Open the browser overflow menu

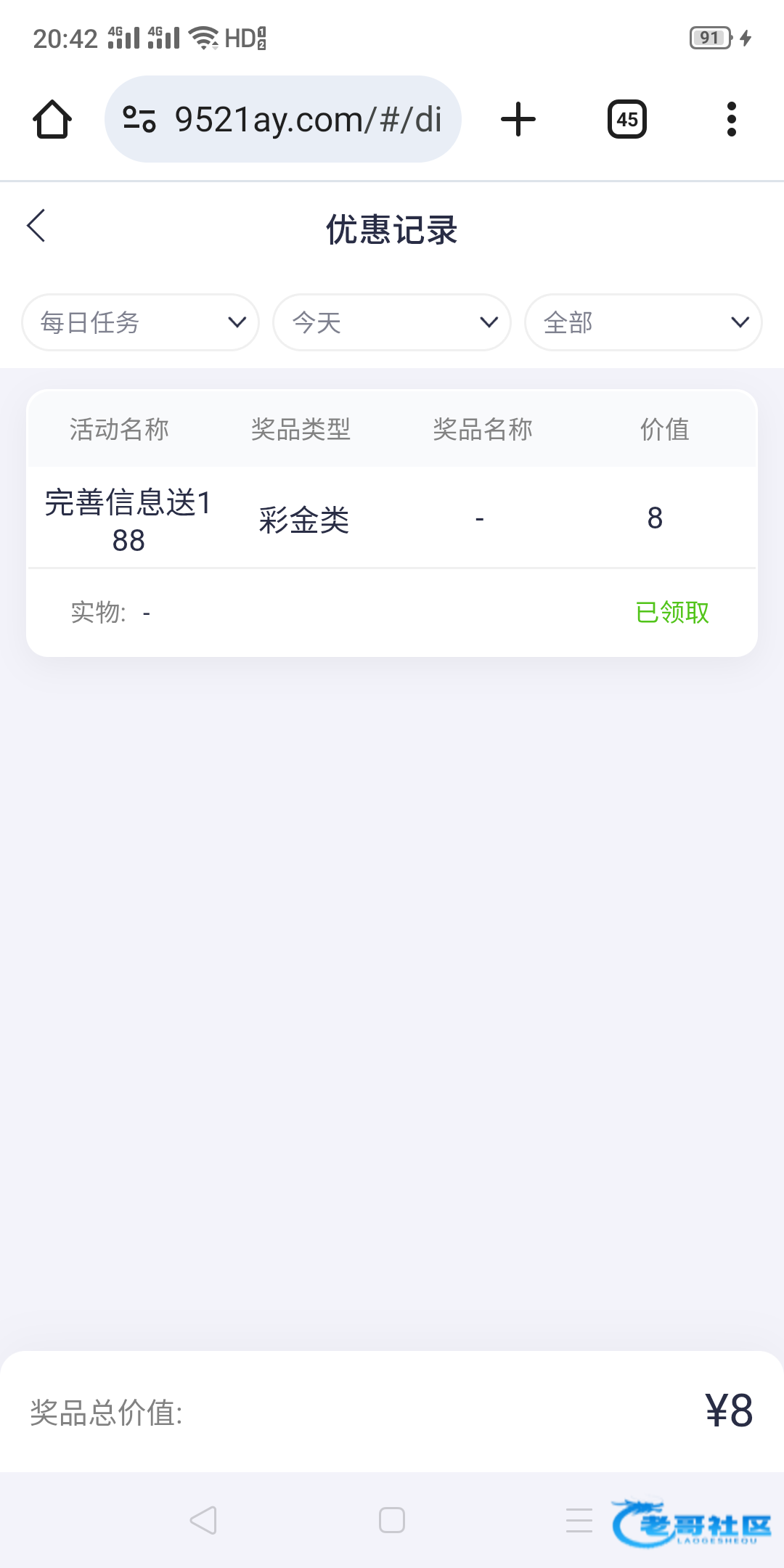(731, 119)
